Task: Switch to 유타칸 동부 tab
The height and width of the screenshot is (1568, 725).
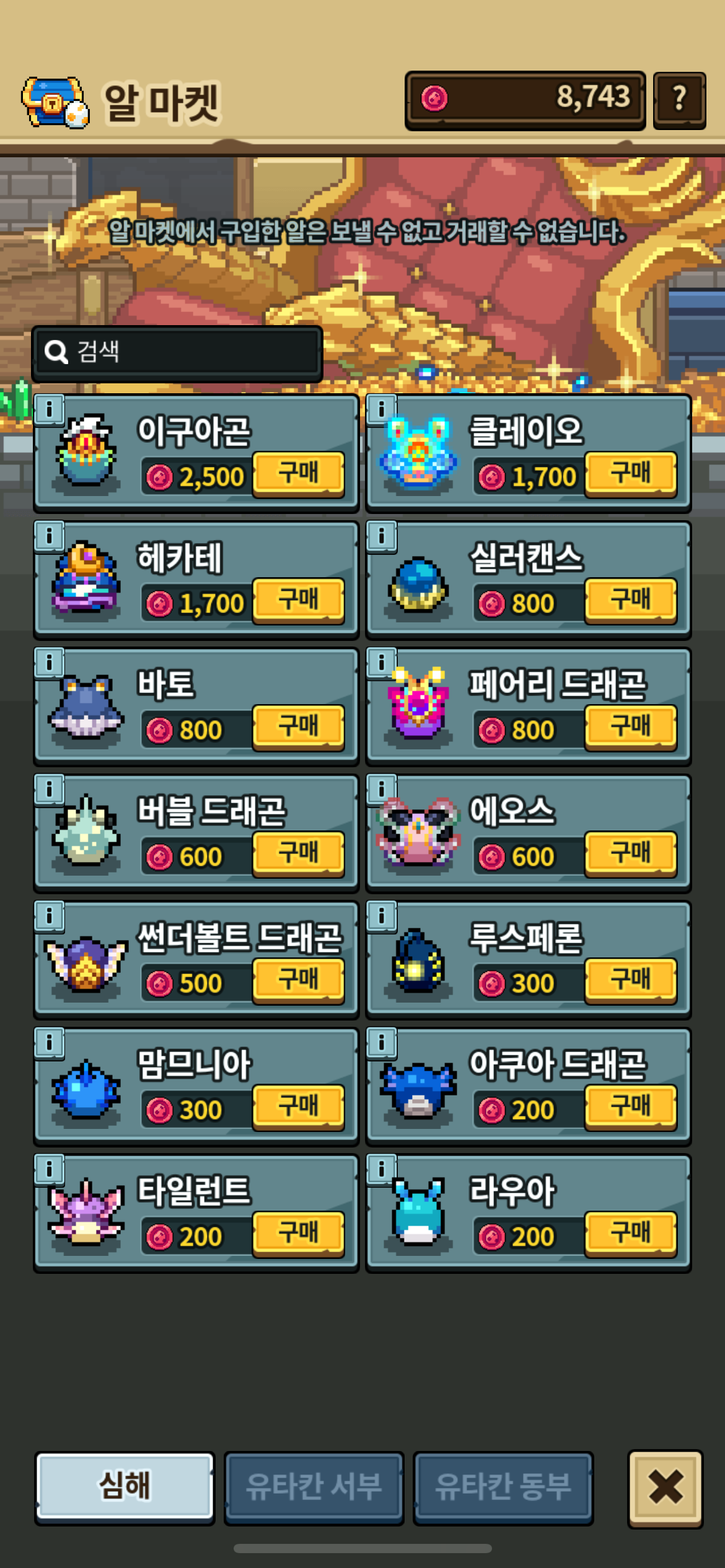Action: 503,1486
